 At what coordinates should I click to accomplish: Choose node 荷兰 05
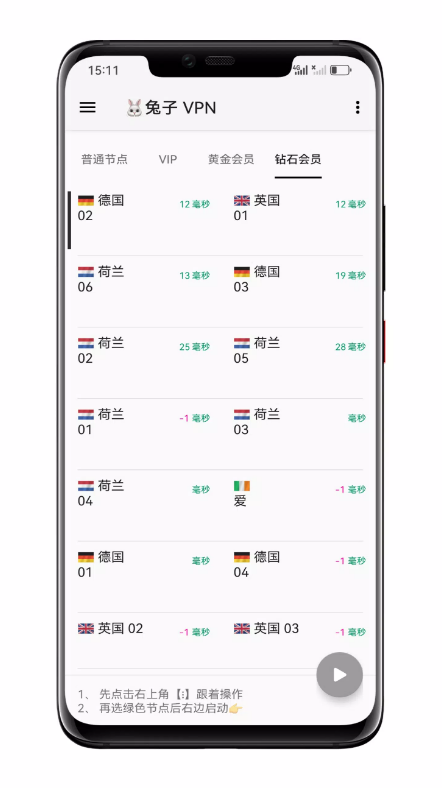tap(300, 363)
